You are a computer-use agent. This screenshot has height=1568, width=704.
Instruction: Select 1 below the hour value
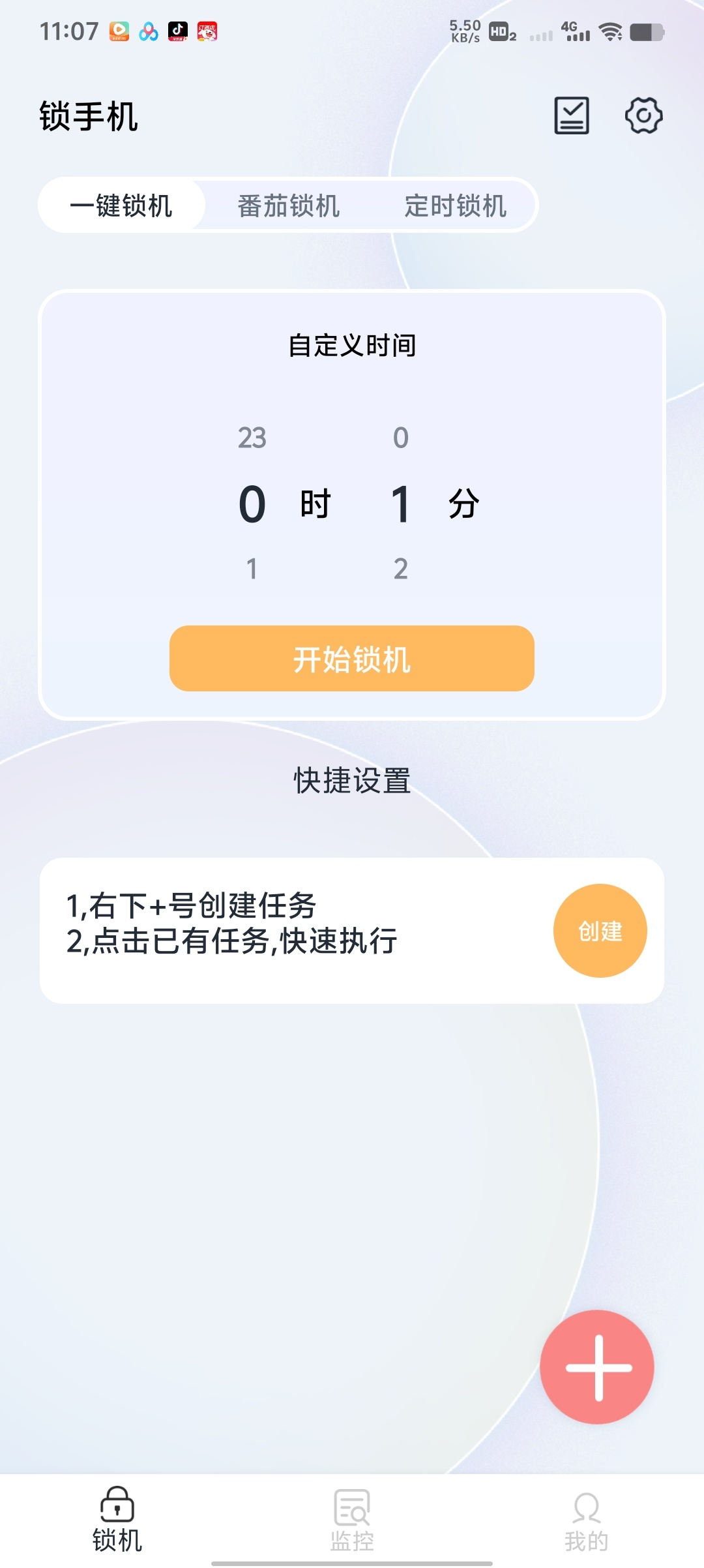tap(251, 569)
